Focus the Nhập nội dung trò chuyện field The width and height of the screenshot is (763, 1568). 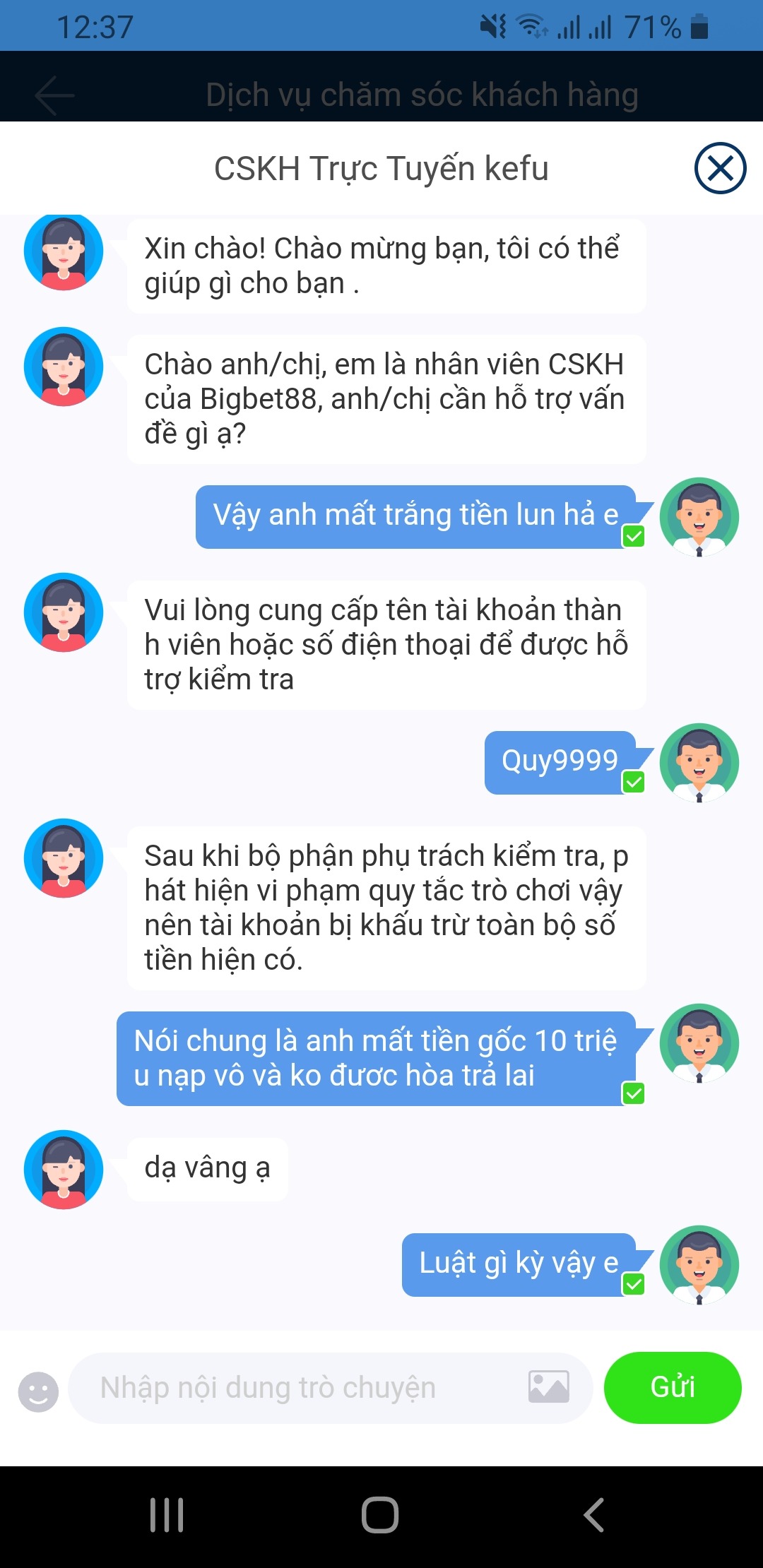pyautogui.click(x=304, y=1387)
